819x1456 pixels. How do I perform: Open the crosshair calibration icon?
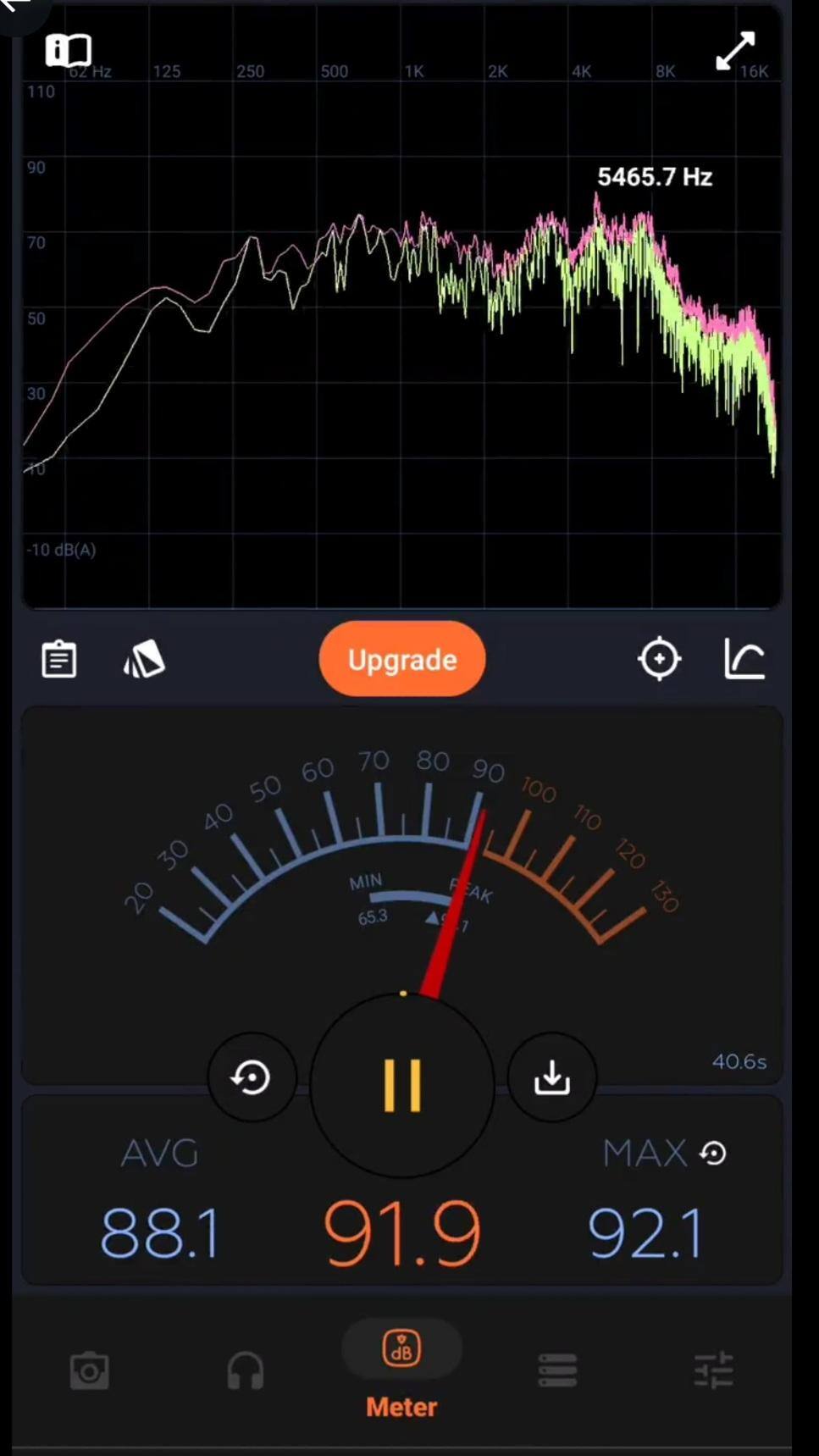coord(660,659)
